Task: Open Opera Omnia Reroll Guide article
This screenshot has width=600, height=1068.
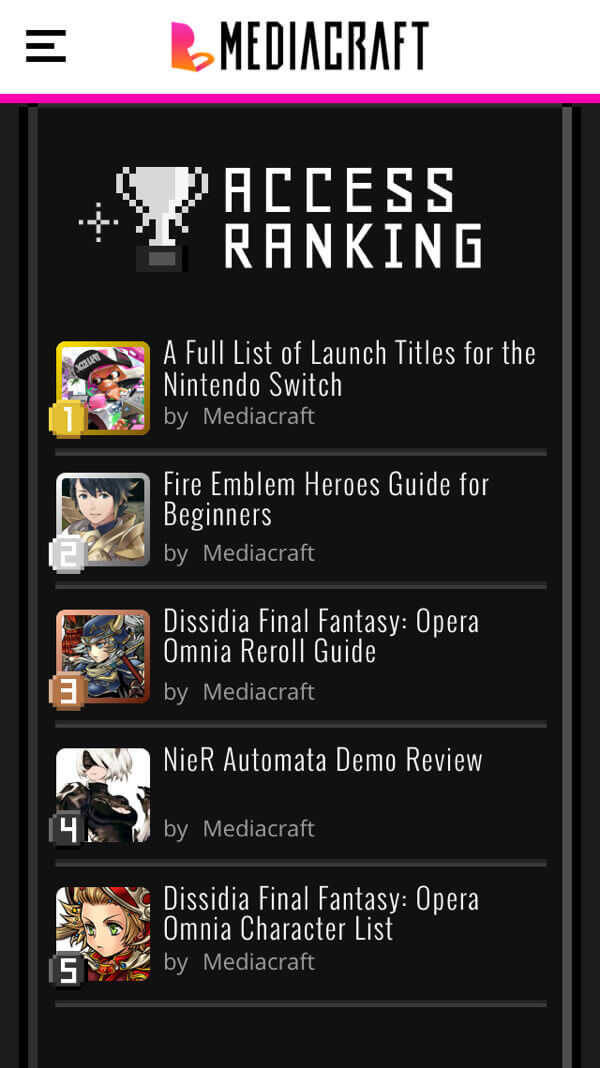Action: [321, 635]
